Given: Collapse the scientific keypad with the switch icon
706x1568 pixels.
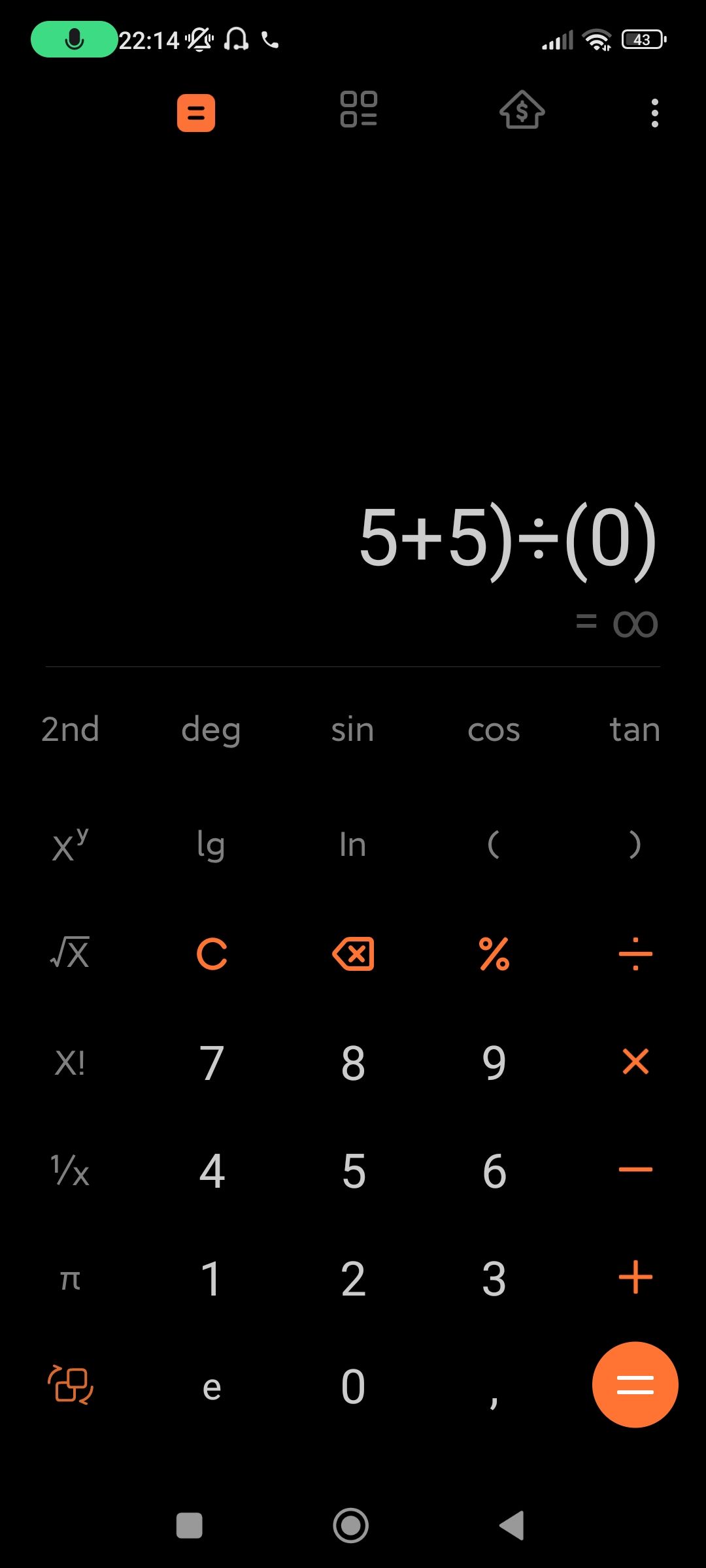Looking at the screenshot, I should 71,1384.
